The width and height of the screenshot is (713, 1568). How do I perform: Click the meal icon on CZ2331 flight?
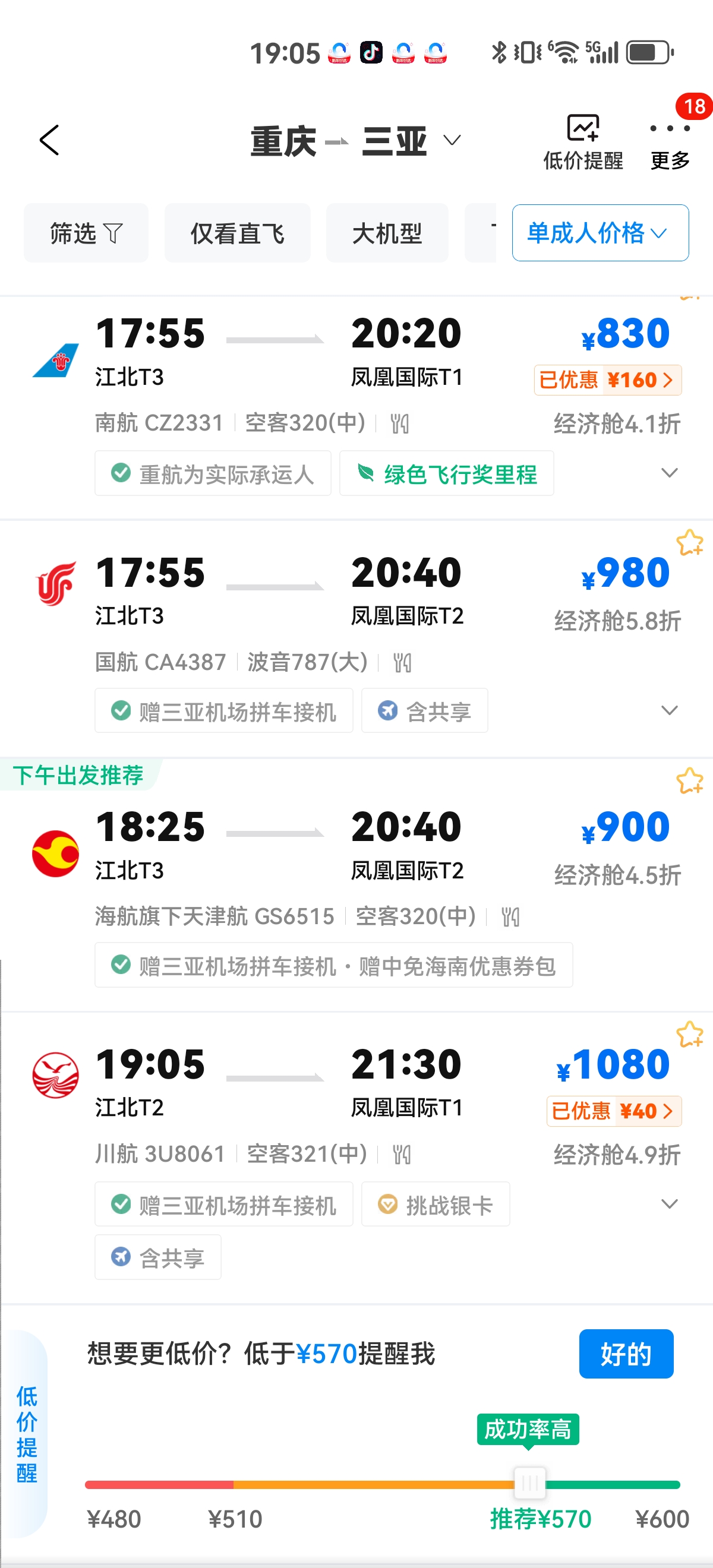[x=400, y=423]
